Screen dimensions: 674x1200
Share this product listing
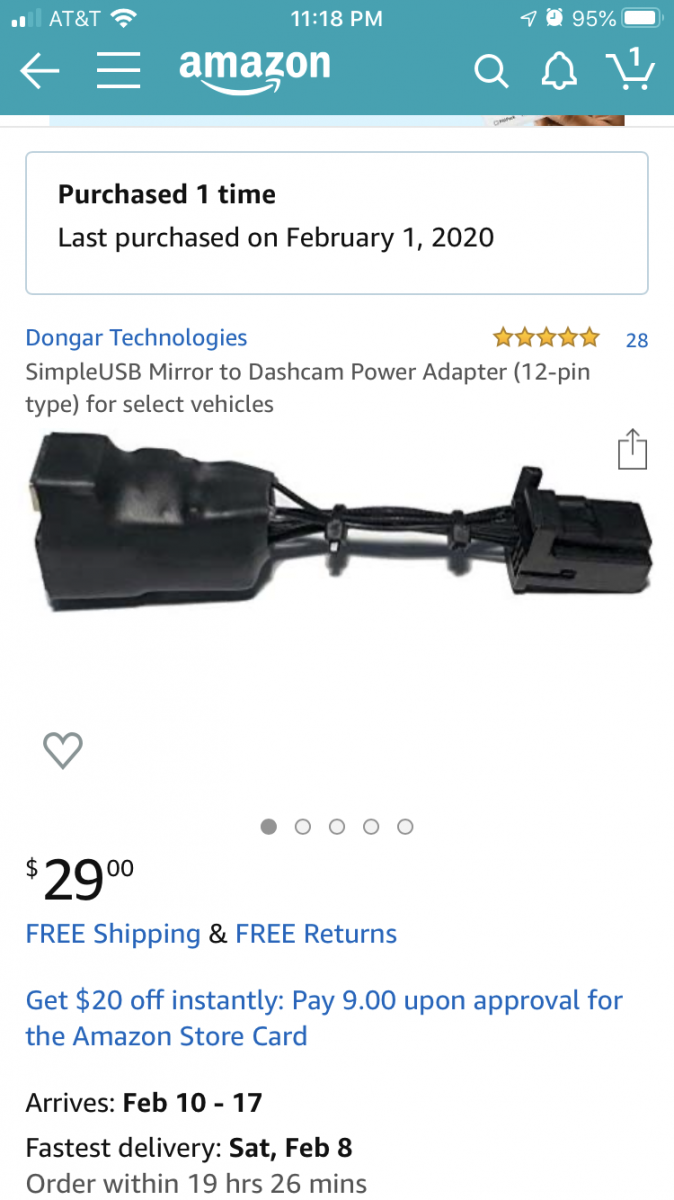(x=632, y=449)
